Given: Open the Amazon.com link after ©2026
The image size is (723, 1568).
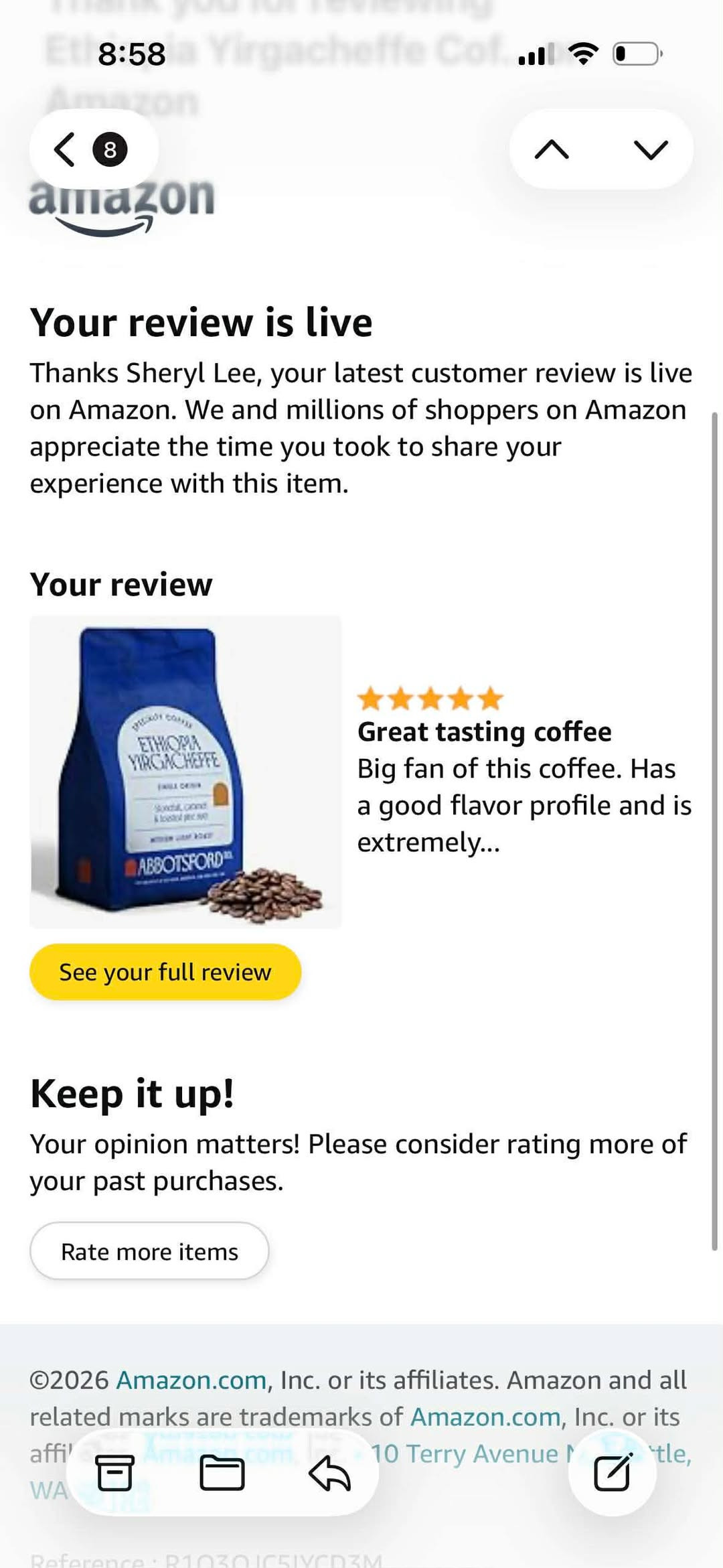Looking at the screenshot, I should (x=191, y=1380).
